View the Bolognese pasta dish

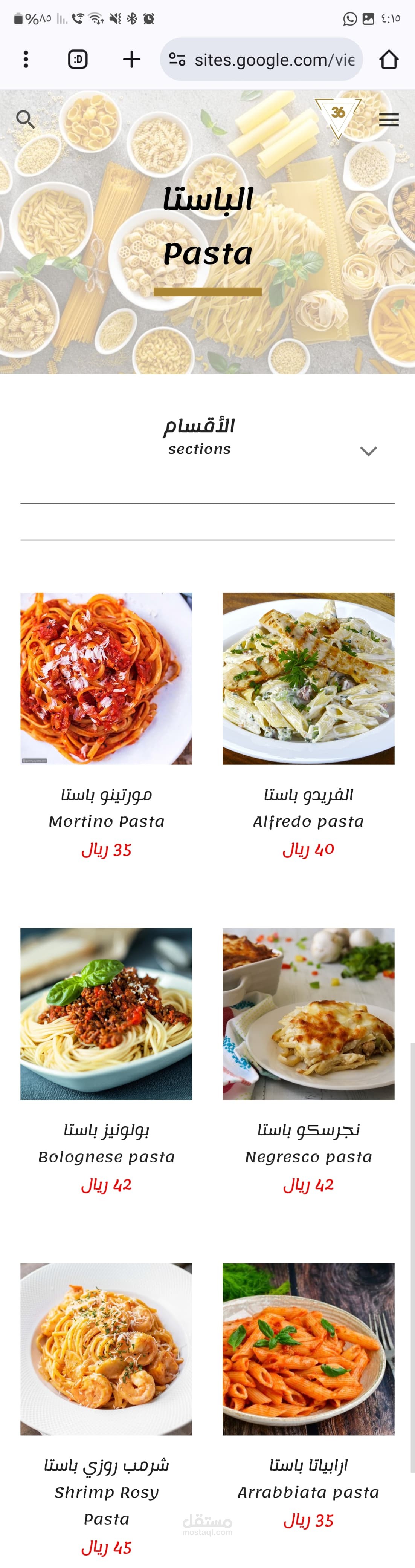[107, 1014]
